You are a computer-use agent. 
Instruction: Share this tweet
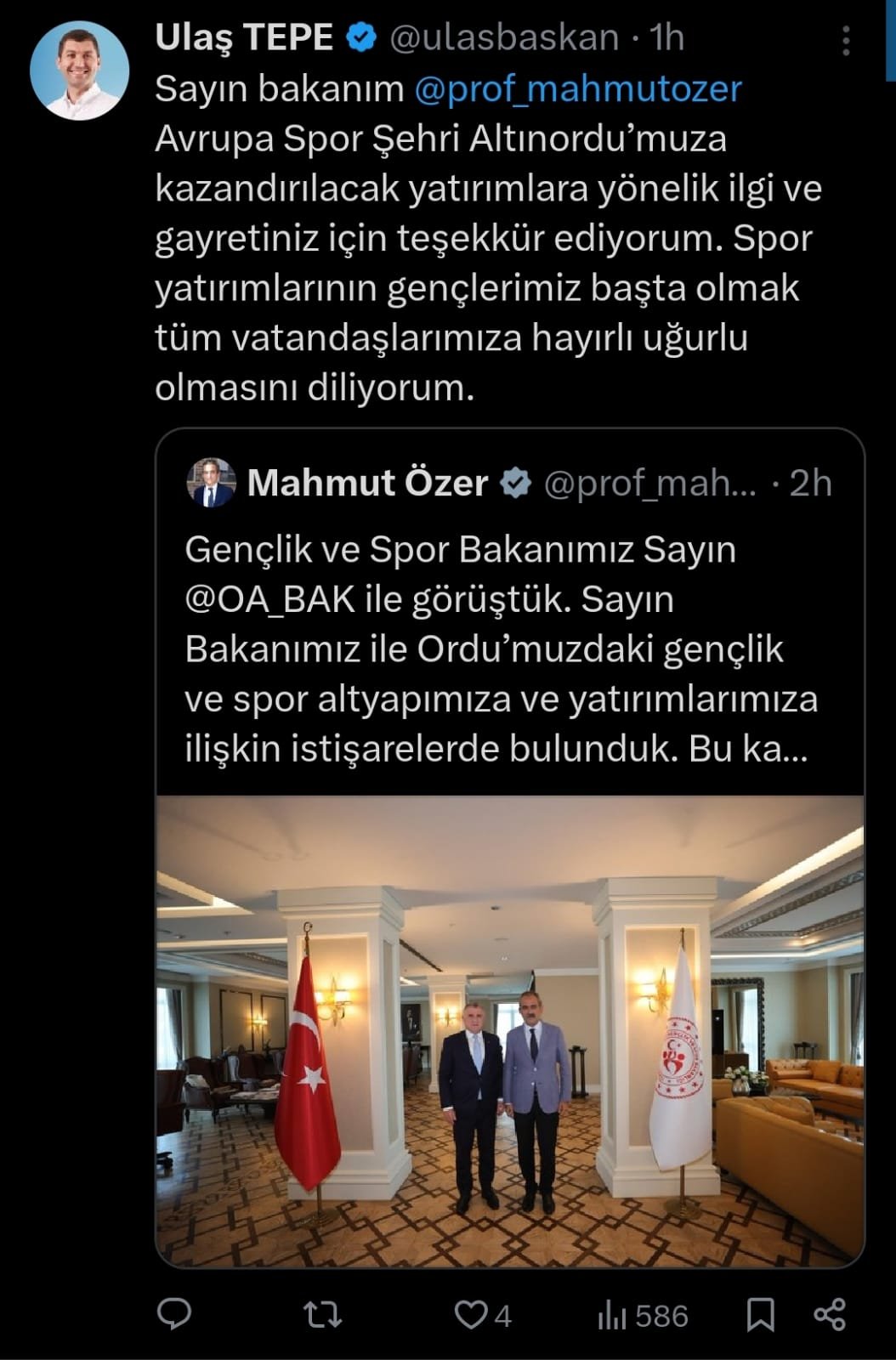(x=830, y=1315)
